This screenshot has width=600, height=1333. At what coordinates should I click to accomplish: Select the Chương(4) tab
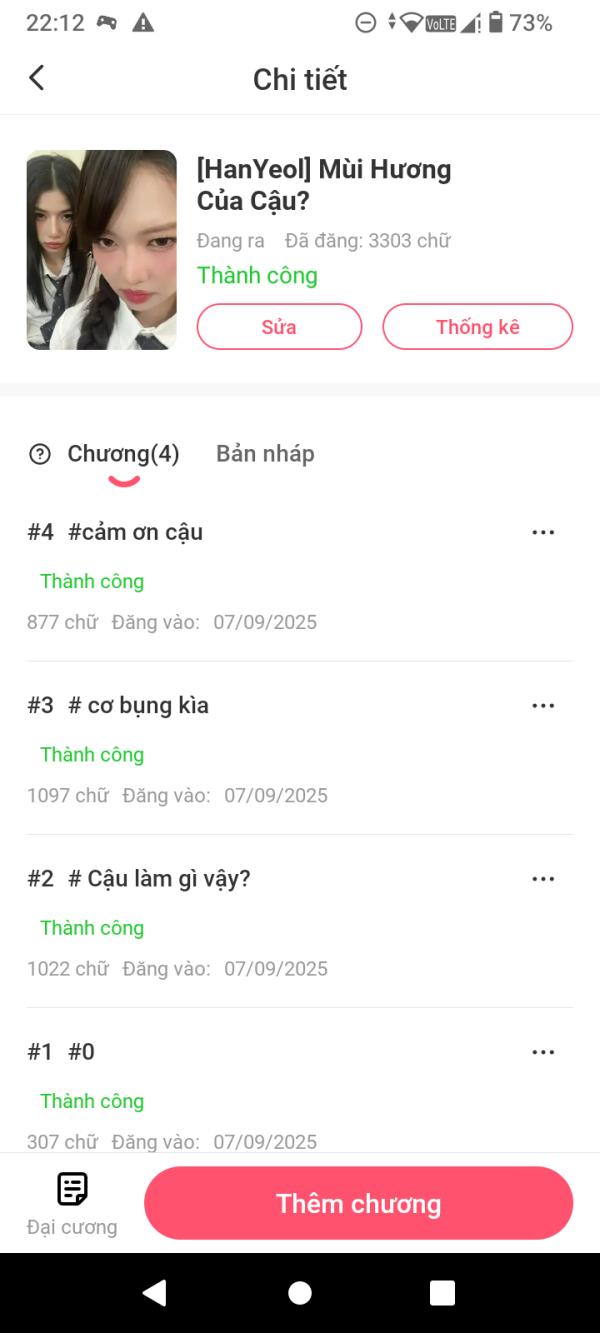coord(123,455)
